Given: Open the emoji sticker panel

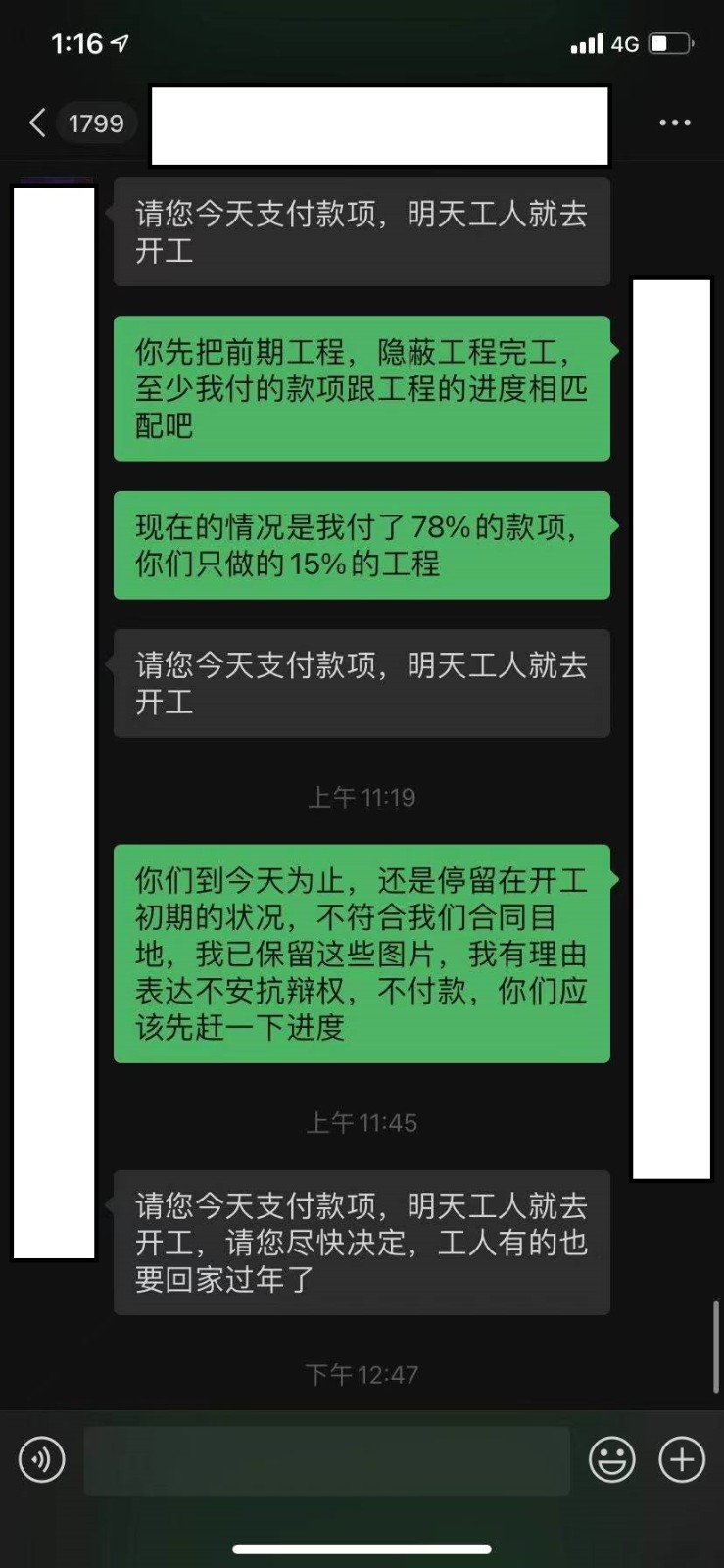Looking at the screenshot, I should tap(612, 1460).
